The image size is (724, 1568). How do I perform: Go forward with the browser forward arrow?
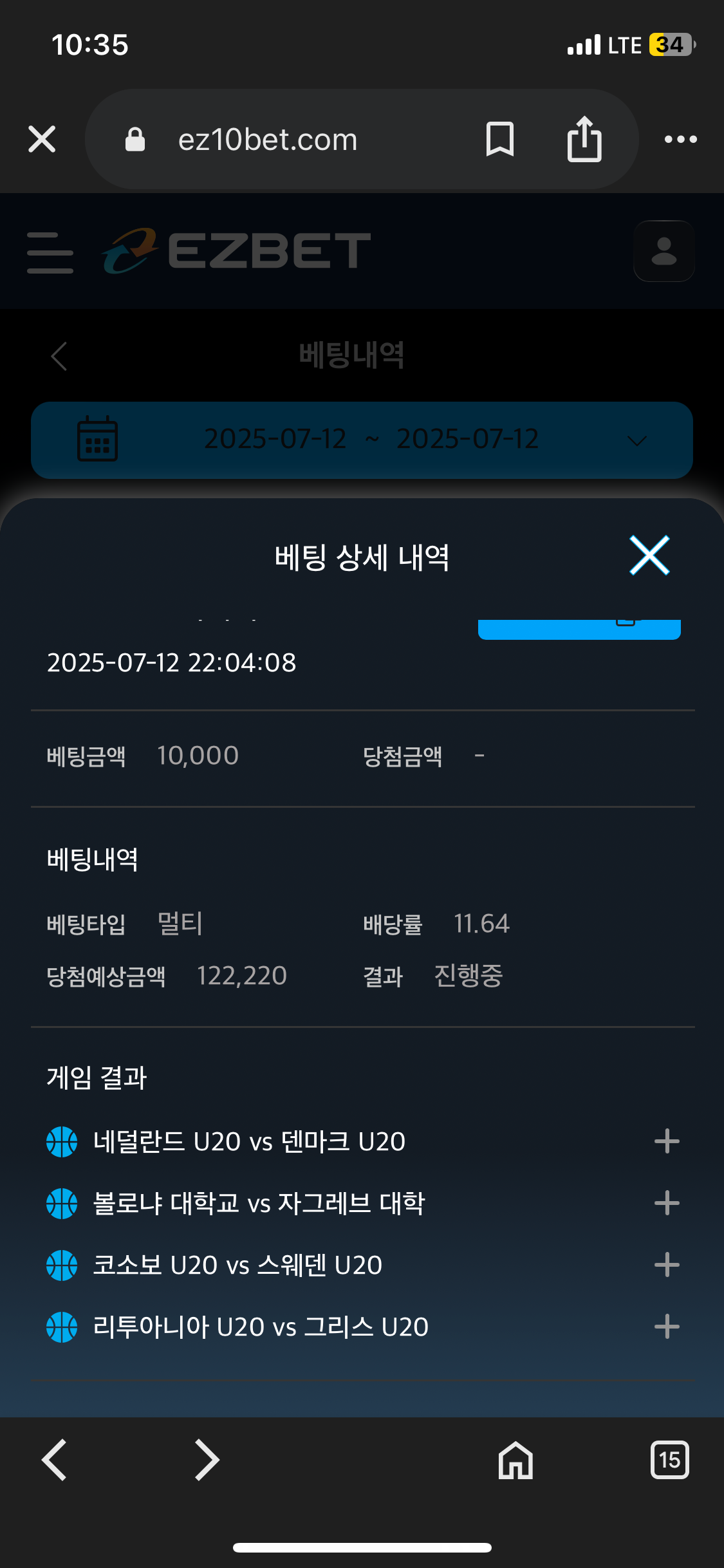(x=207, y=1460)
